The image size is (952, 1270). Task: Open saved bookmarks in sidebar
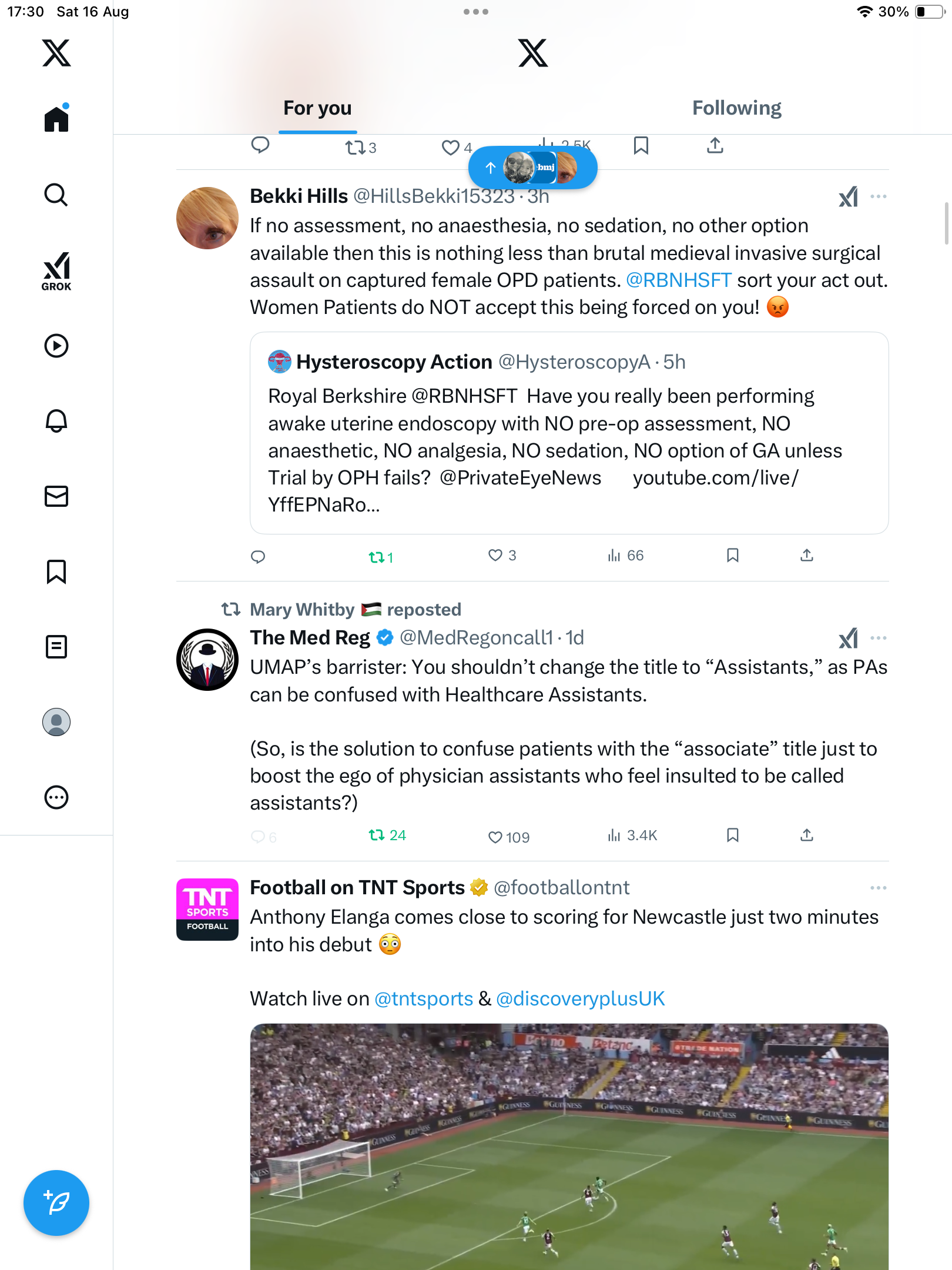point(56,571)
